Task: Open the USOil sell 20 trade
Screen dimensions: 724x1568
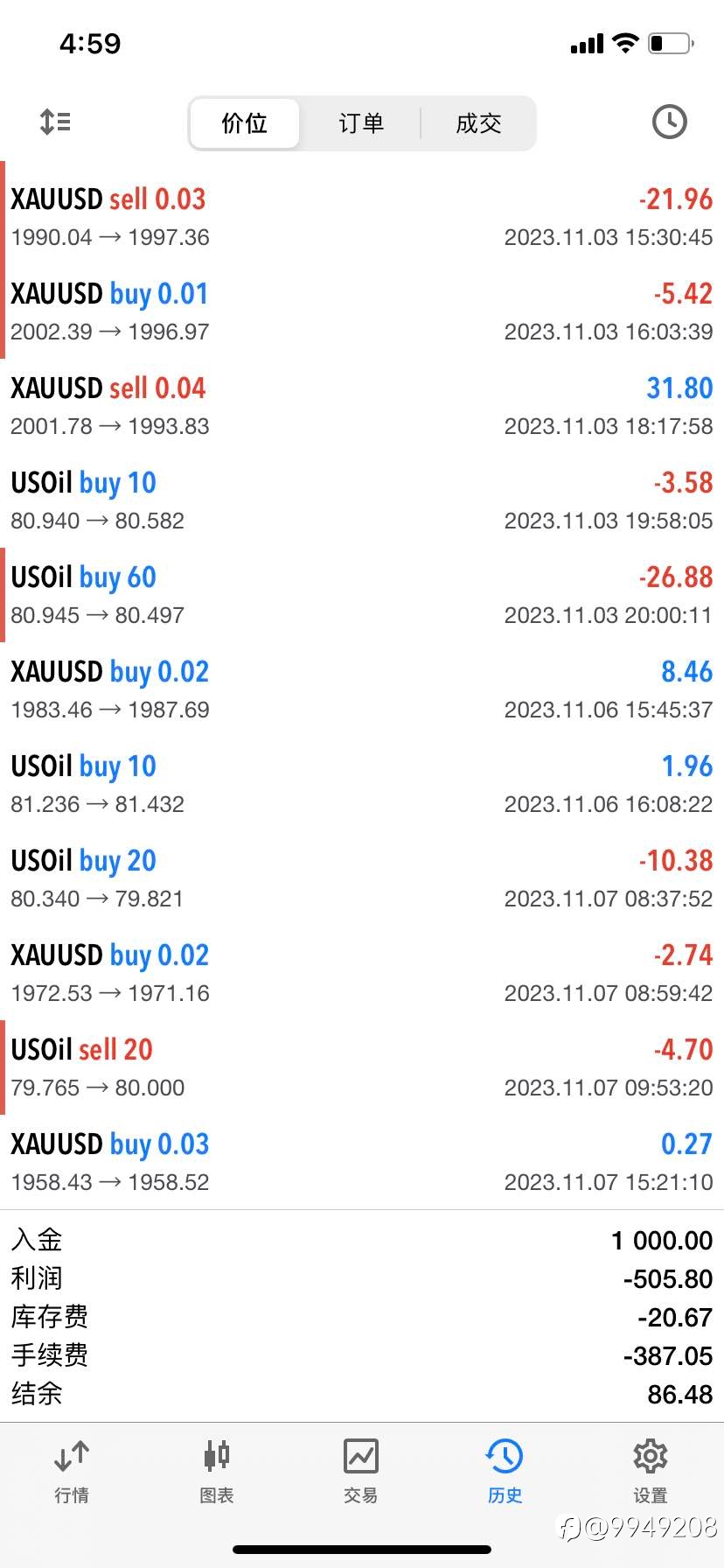Action: 362,1067
